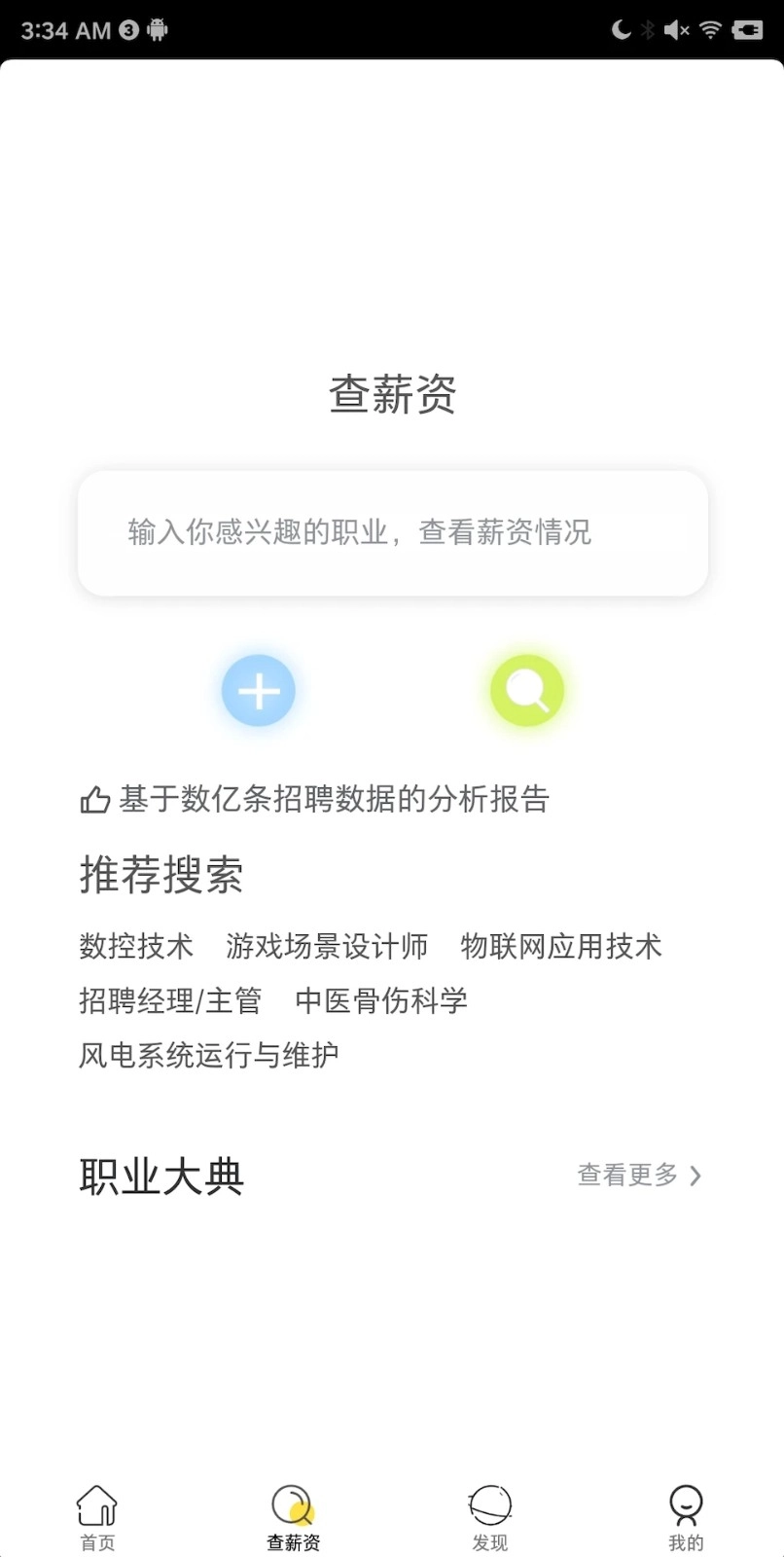Viewport: 784px width, 1557px height.
Task: Tap the blue plus icon to add a job
Action: pos(258,691)
